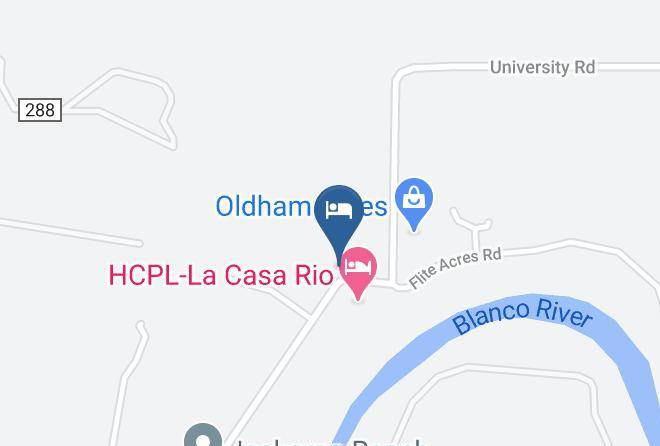The width and height of the screenshot is (660, 446).
Task: Tap the gray location pin near the bottom
Action: pos(203,436)
